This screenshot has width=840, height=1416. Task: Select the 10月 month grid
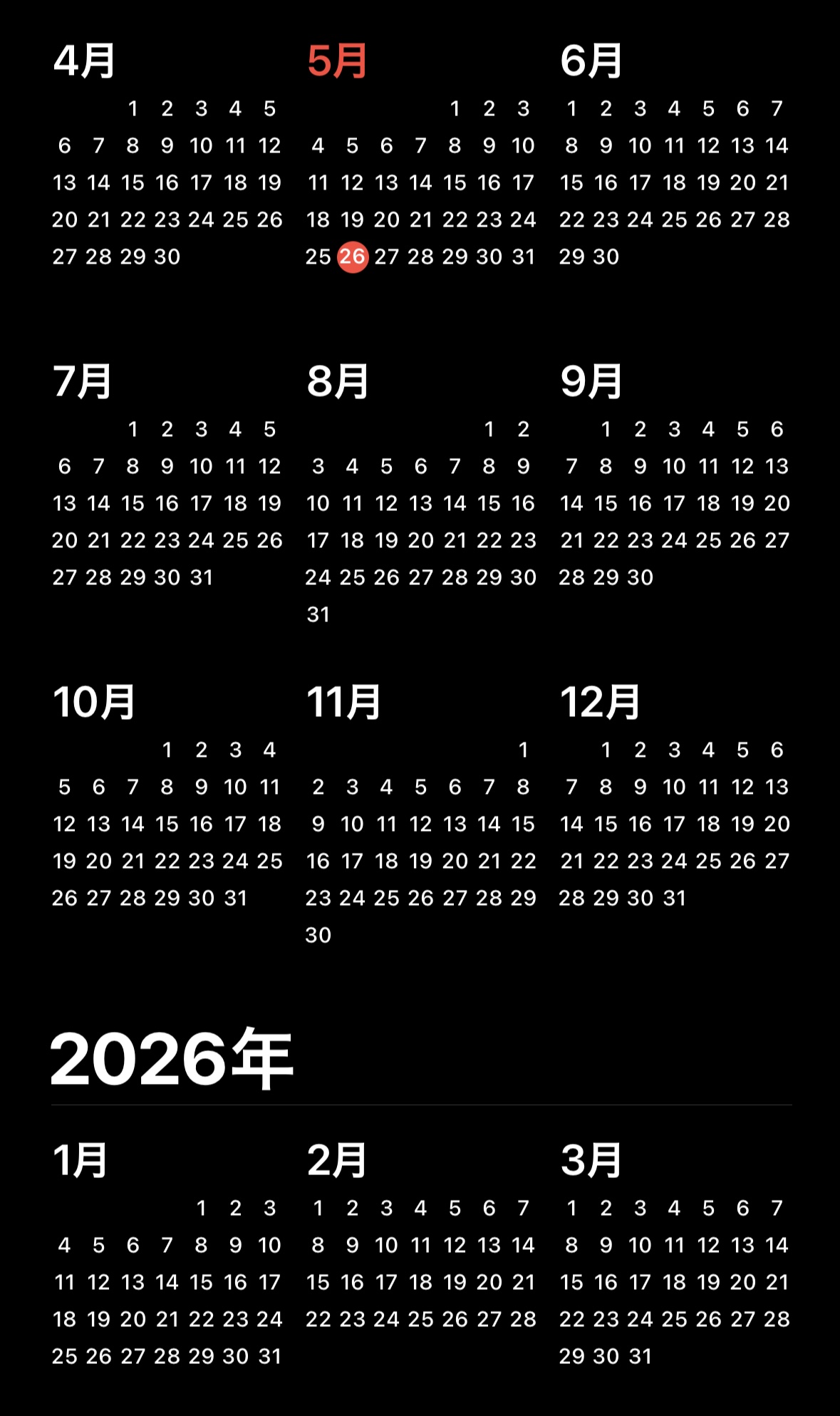click(167, 796)
